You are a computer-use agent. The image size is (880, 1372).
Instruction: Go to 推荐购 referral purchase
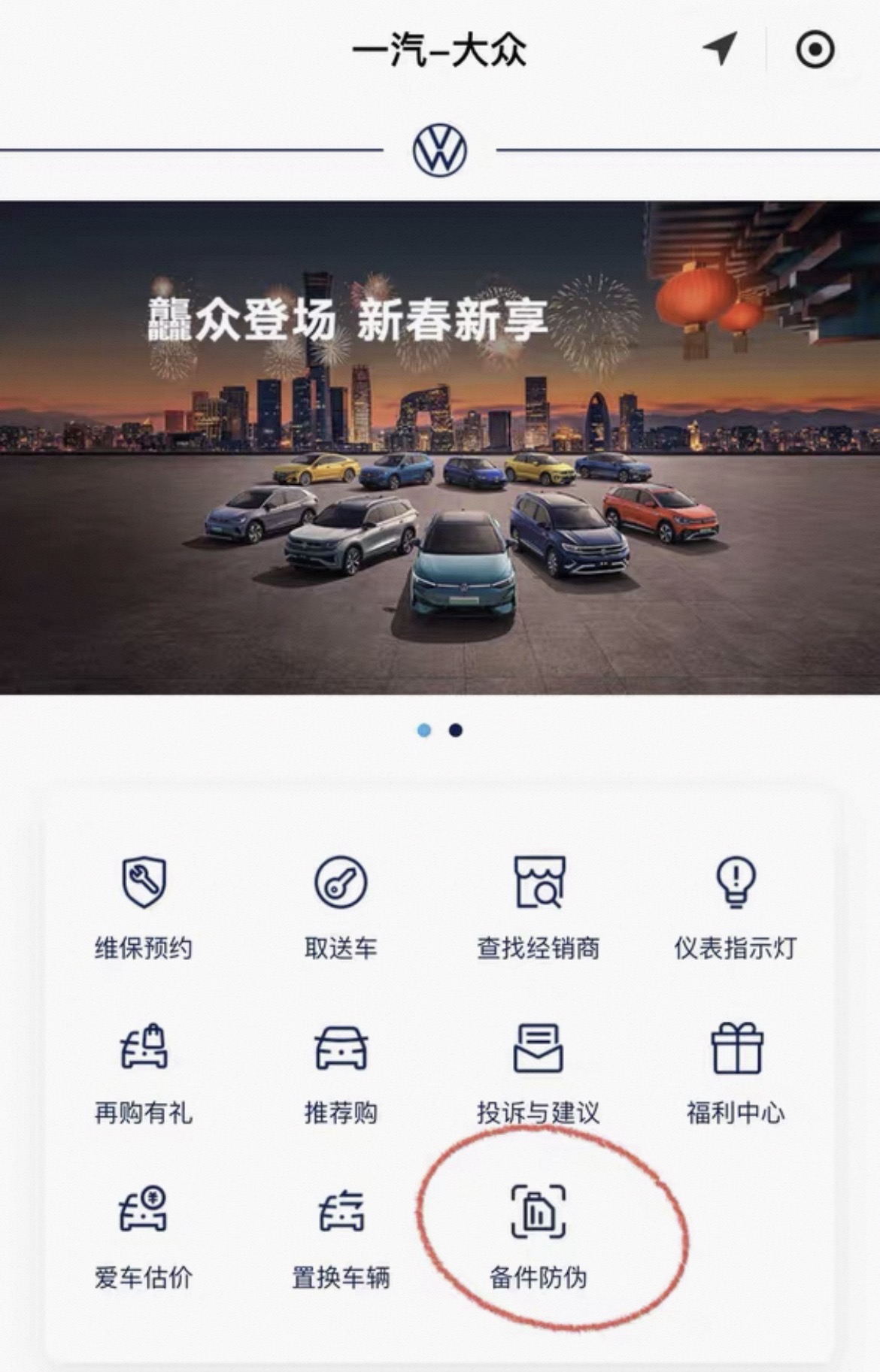[x=341, y=1071]
